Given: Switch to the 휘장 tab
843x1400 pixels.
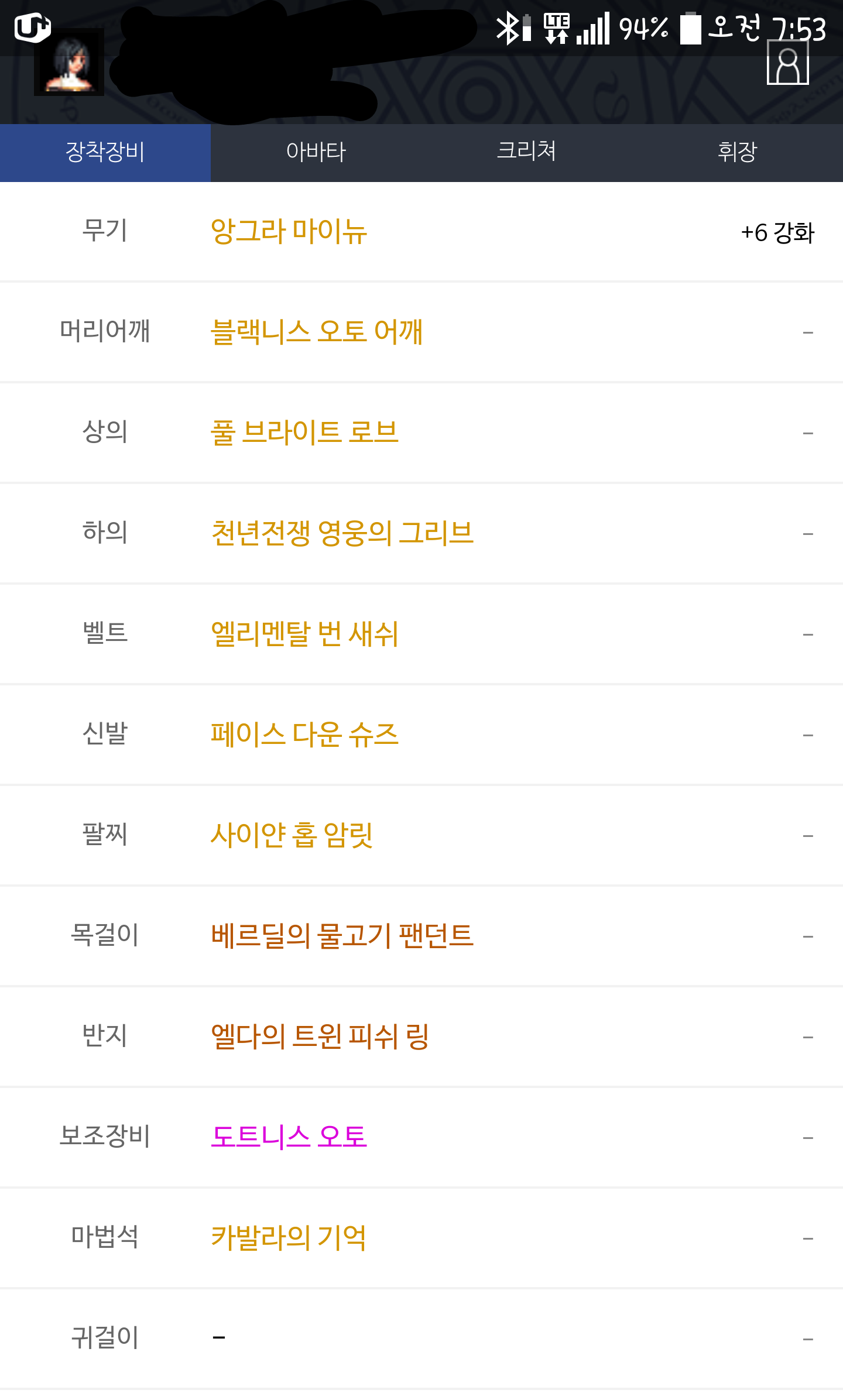Looking at the screenshot, I should pyautogui.click(x=738, y=152).
